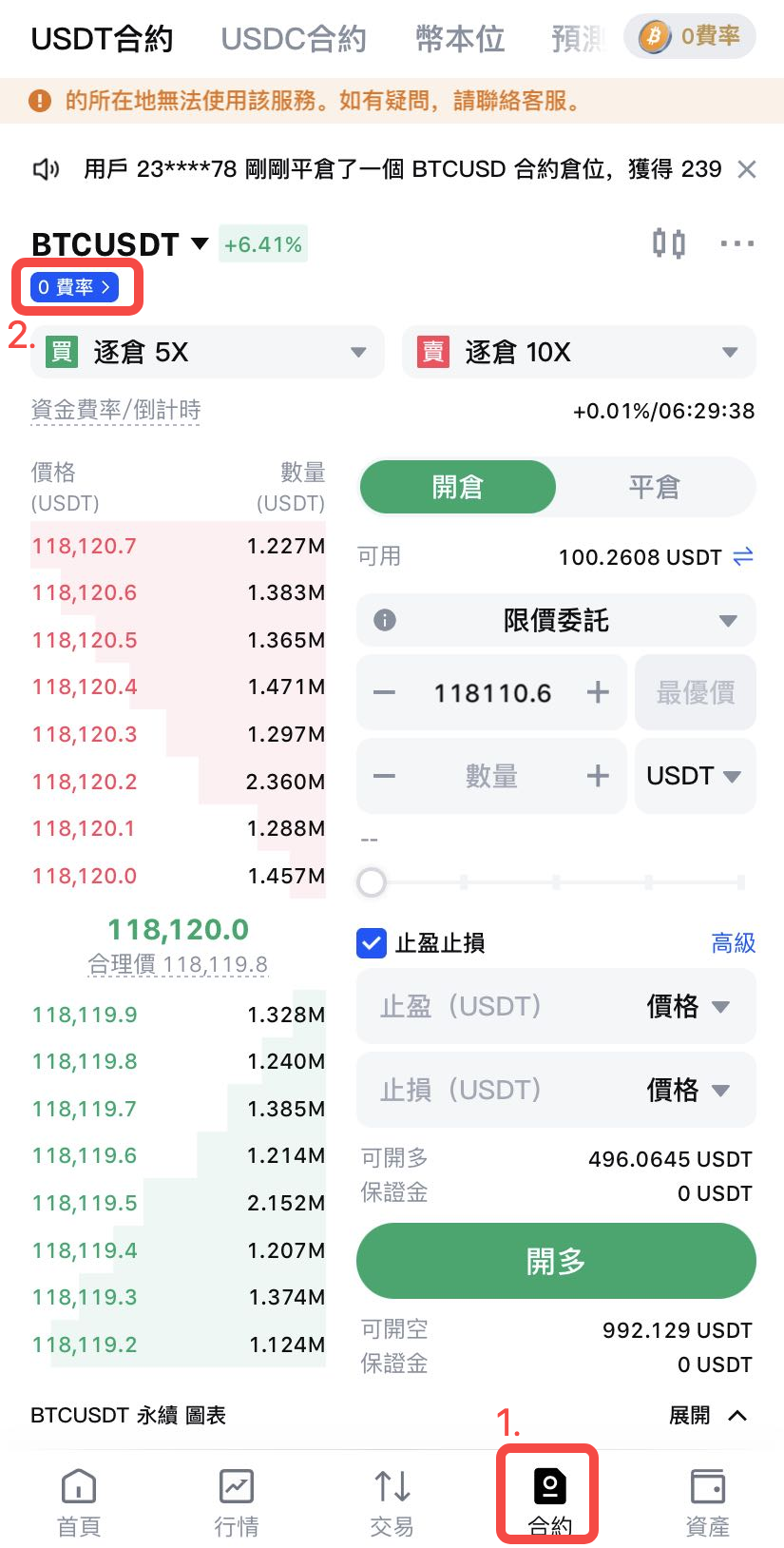
Task: Switch to the 幣本位 tab
Action: pyautogui.click(x=460, y=39)
